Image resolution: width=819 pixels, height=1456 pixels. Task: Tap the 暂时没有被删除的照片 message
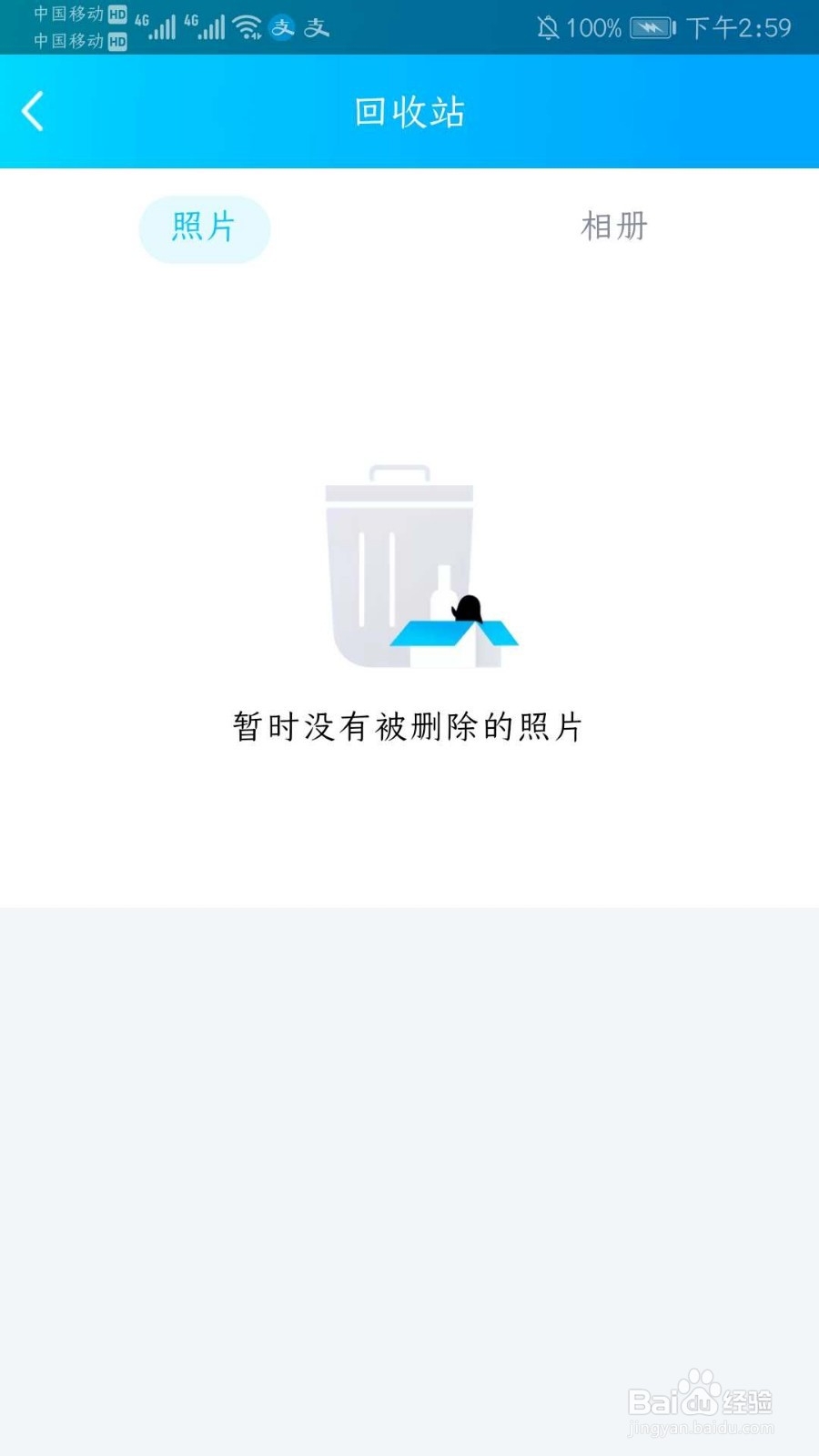[408, 727]
